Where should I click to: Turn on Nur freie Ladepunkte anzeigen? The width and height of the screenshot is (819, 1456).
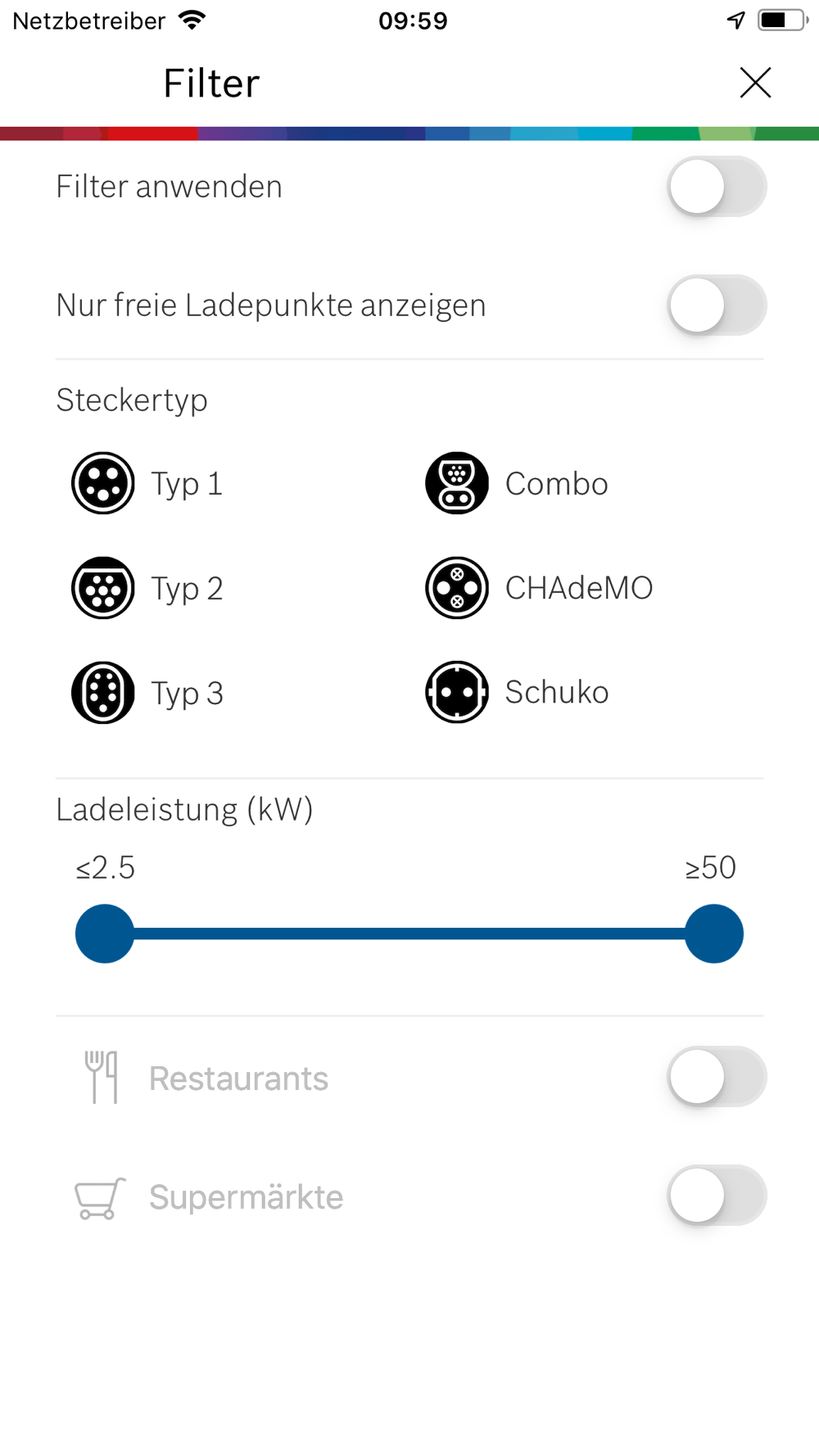(x=717, y=305)
